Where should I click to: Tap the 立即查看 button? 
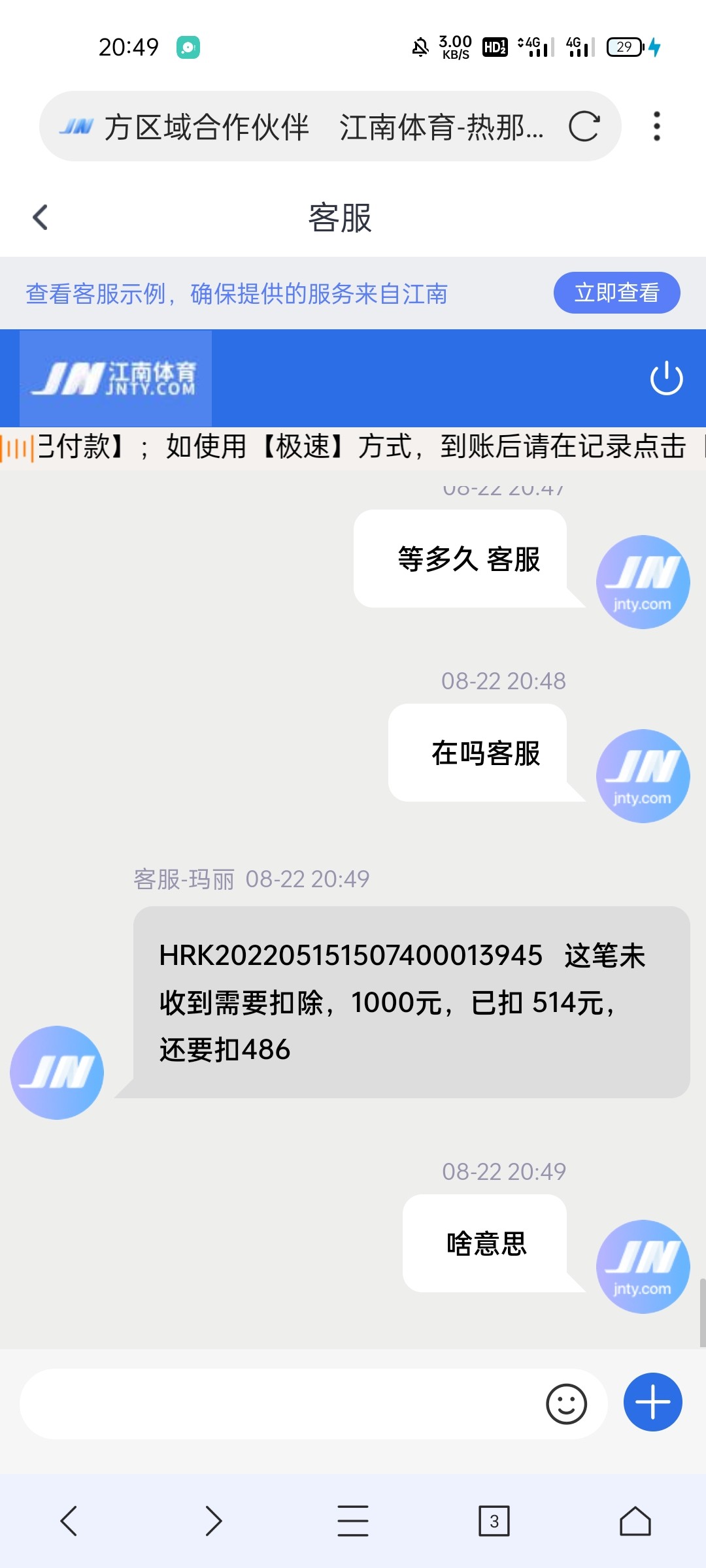616,293
